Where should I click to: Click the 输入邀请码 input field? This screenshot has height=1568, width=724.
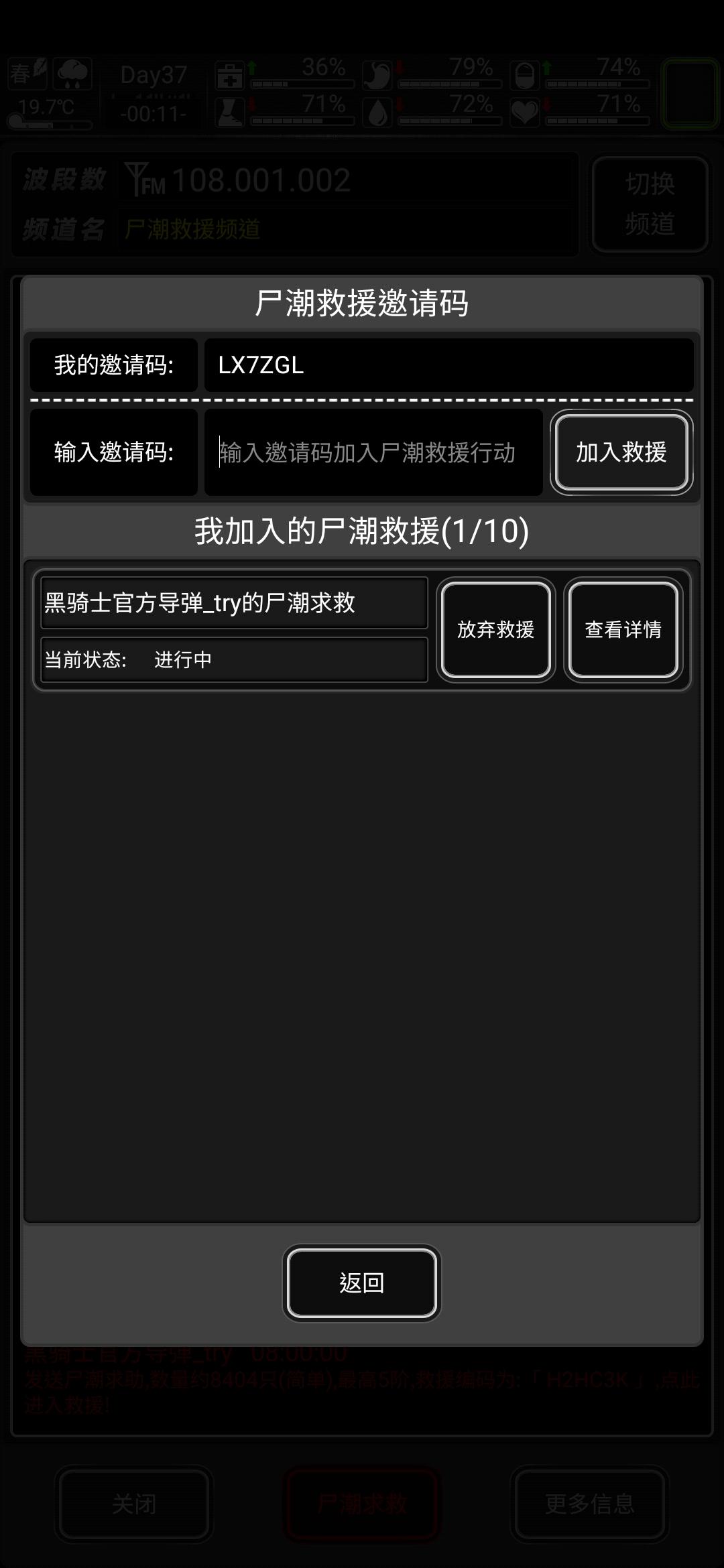(374, 453)
